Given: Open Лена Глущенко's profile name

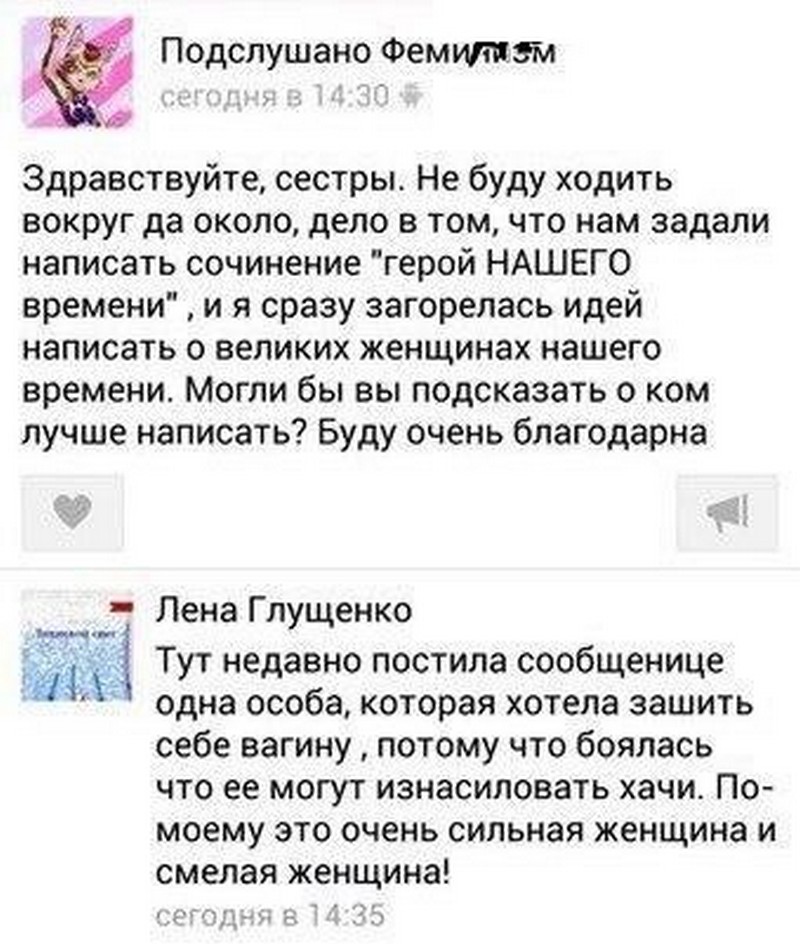Looking at the screenshot, I should point(285,609).
